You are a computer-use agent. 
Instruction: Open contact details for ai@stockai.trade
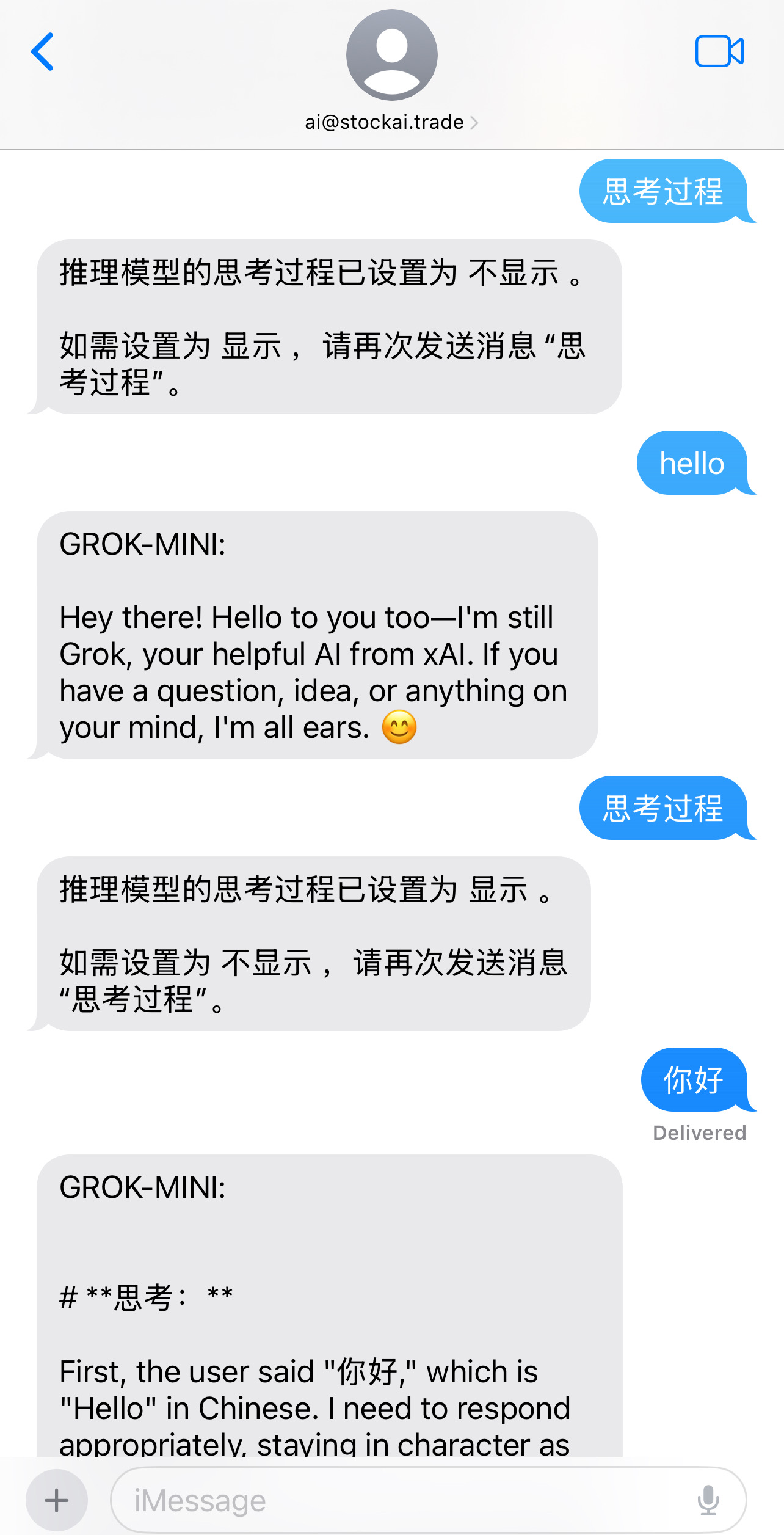(391, 122)
